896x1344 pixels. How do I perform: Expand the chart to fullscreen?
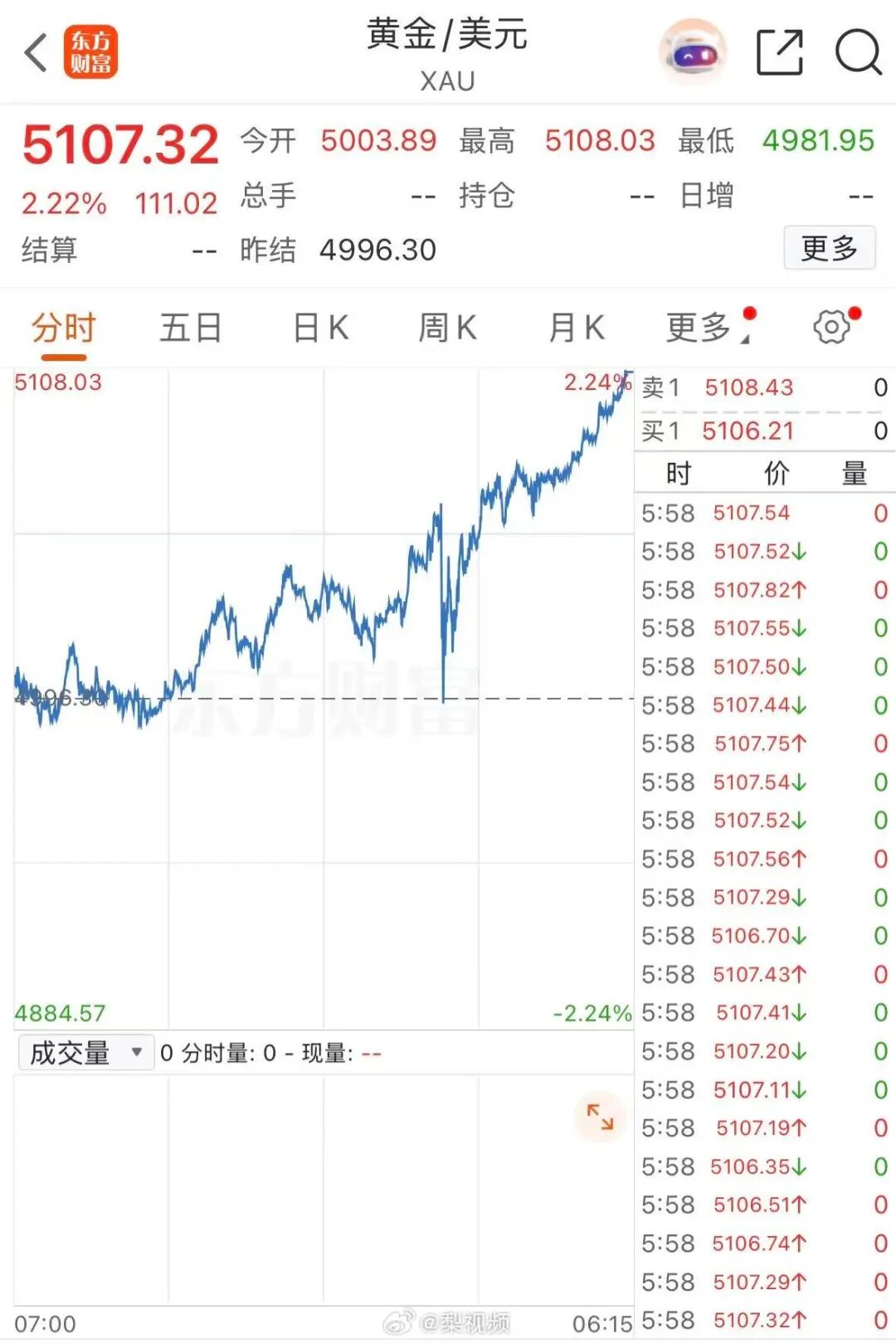(x=599, y=1117)
